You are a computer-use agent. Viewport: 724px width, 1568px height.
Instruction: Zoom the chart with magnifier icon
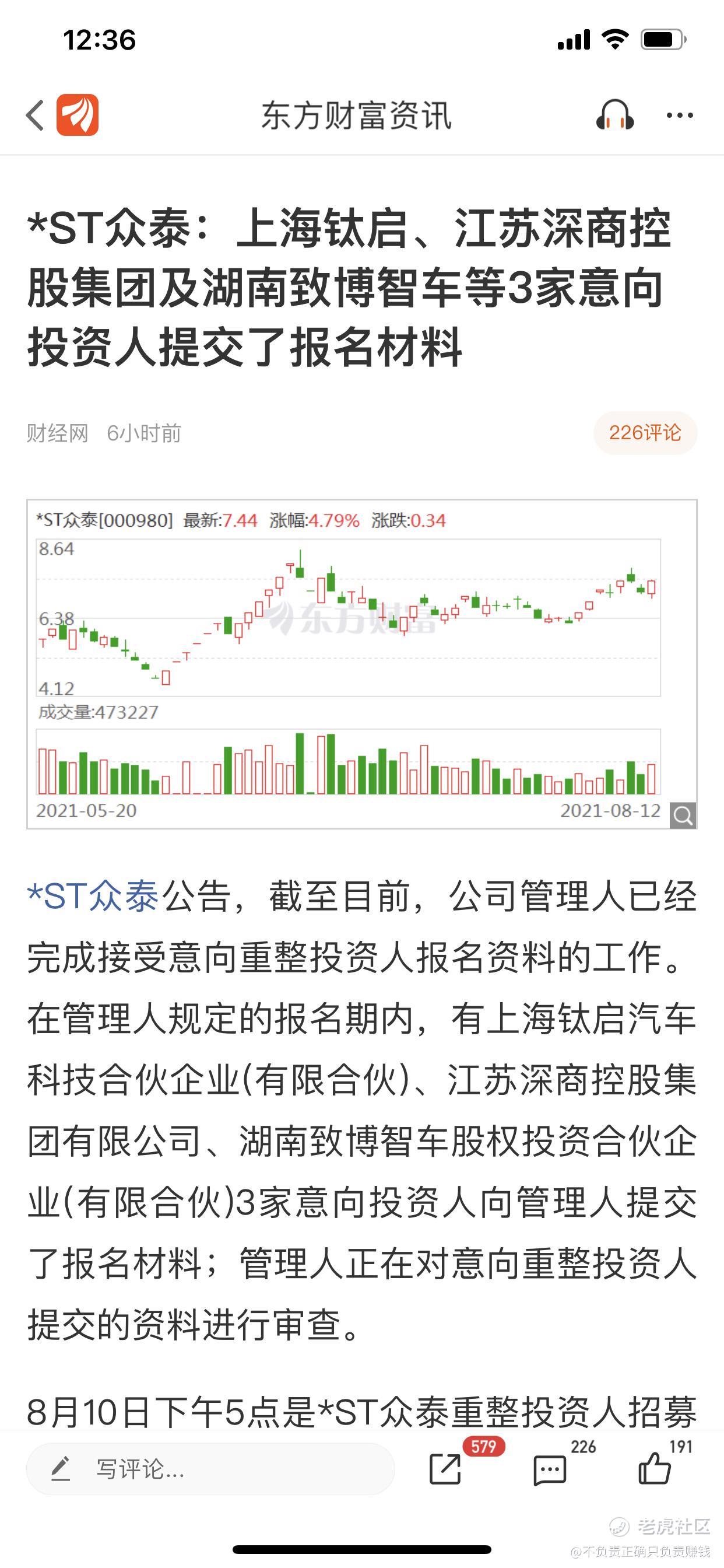tap(683, 815)
